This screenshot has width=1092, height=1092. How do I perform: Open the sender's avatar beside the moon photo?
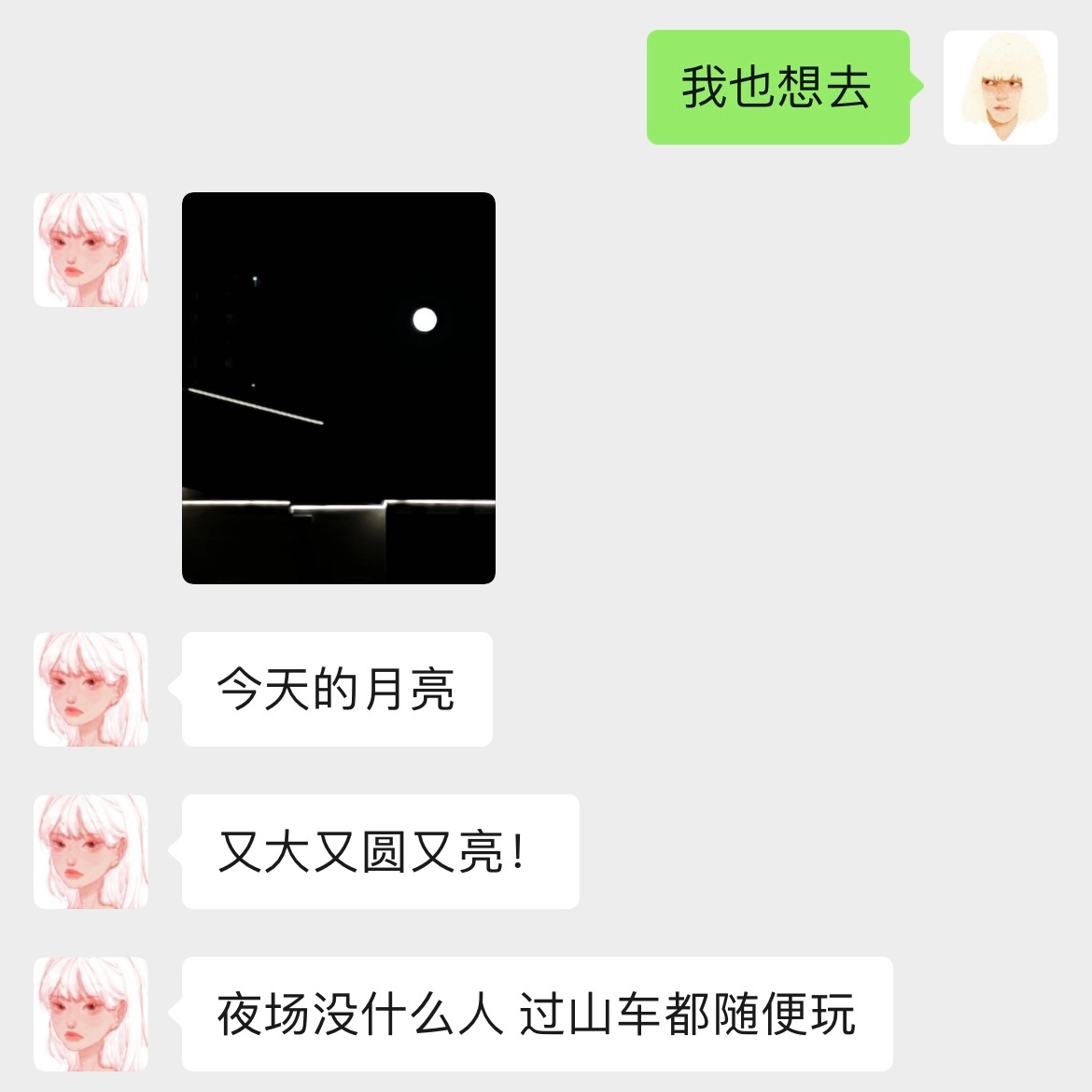(x=91, y=250)
